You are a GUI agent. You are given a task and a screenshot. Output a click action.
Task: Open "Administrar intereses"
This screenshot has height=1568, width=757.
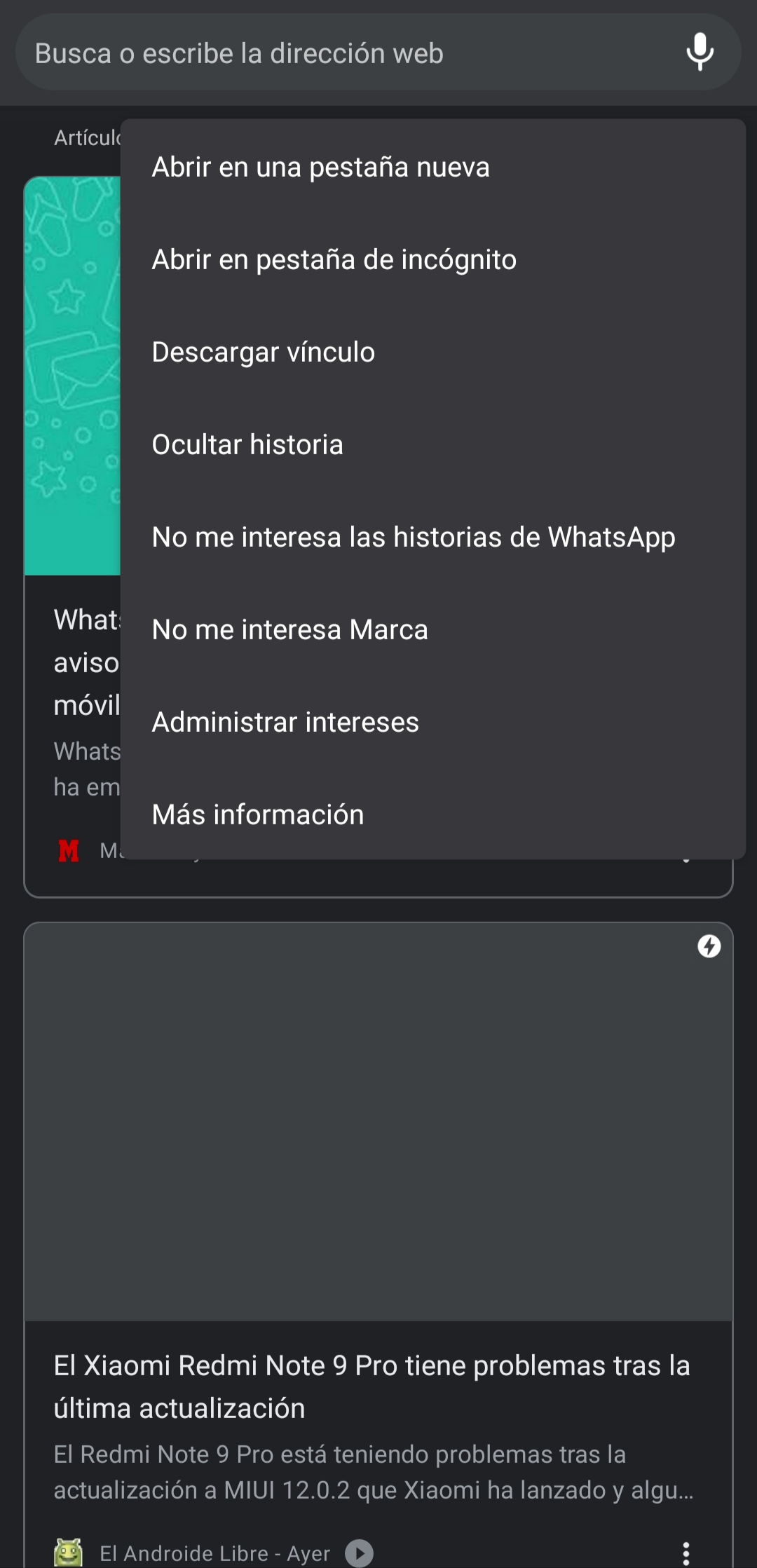285,723
